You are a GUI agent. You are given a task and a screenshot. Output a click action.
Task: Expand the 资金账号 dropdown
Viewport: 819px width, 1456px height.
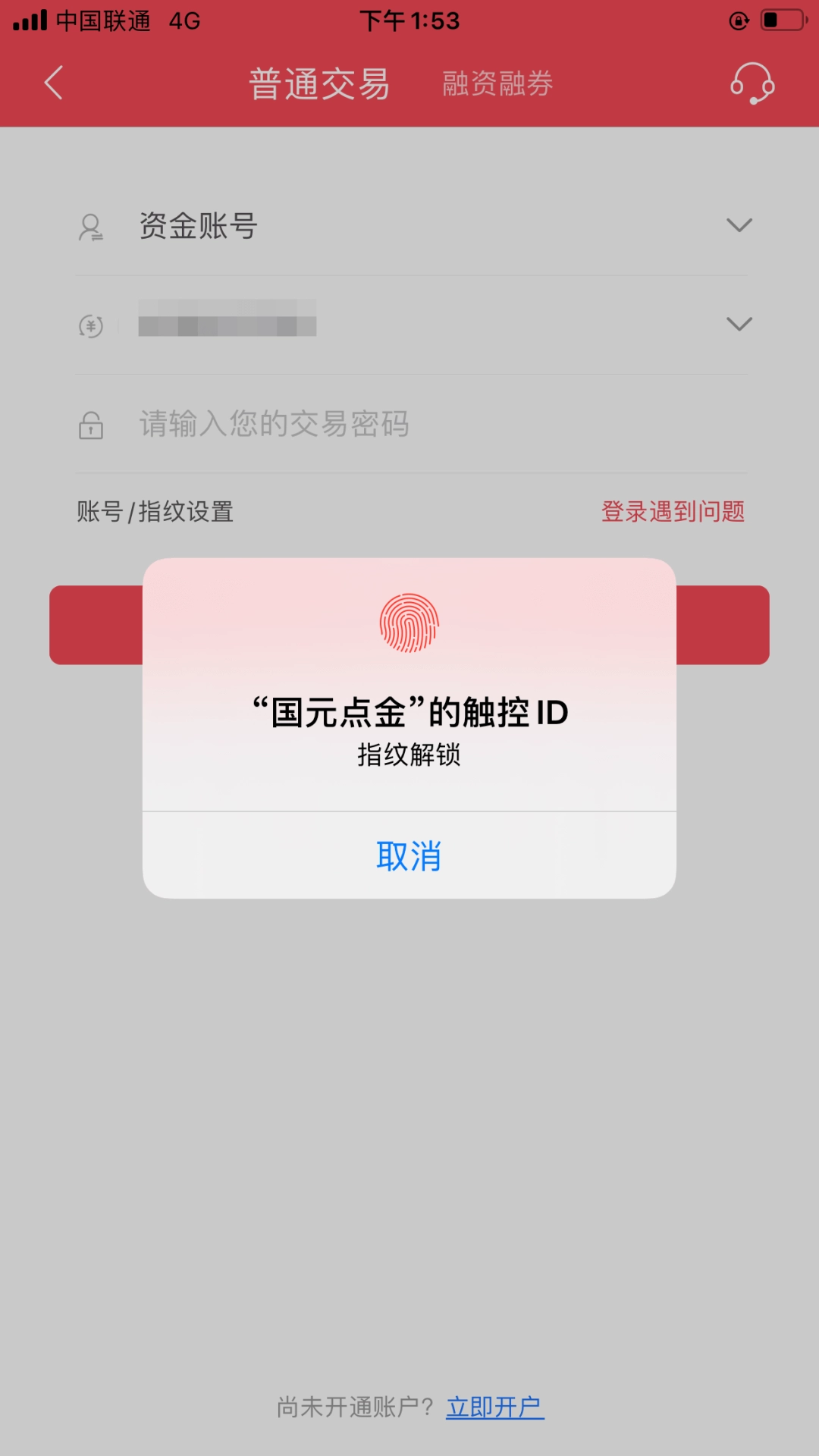point(739,225)
